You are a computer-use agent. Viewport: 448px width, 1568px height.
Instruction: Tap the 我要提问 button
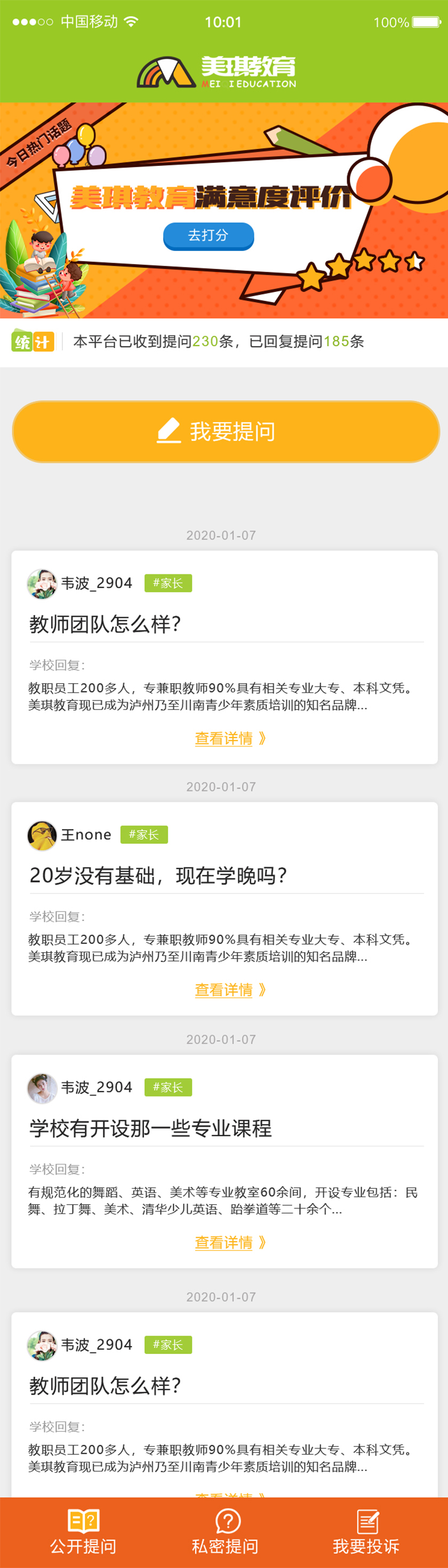(226, 432)
